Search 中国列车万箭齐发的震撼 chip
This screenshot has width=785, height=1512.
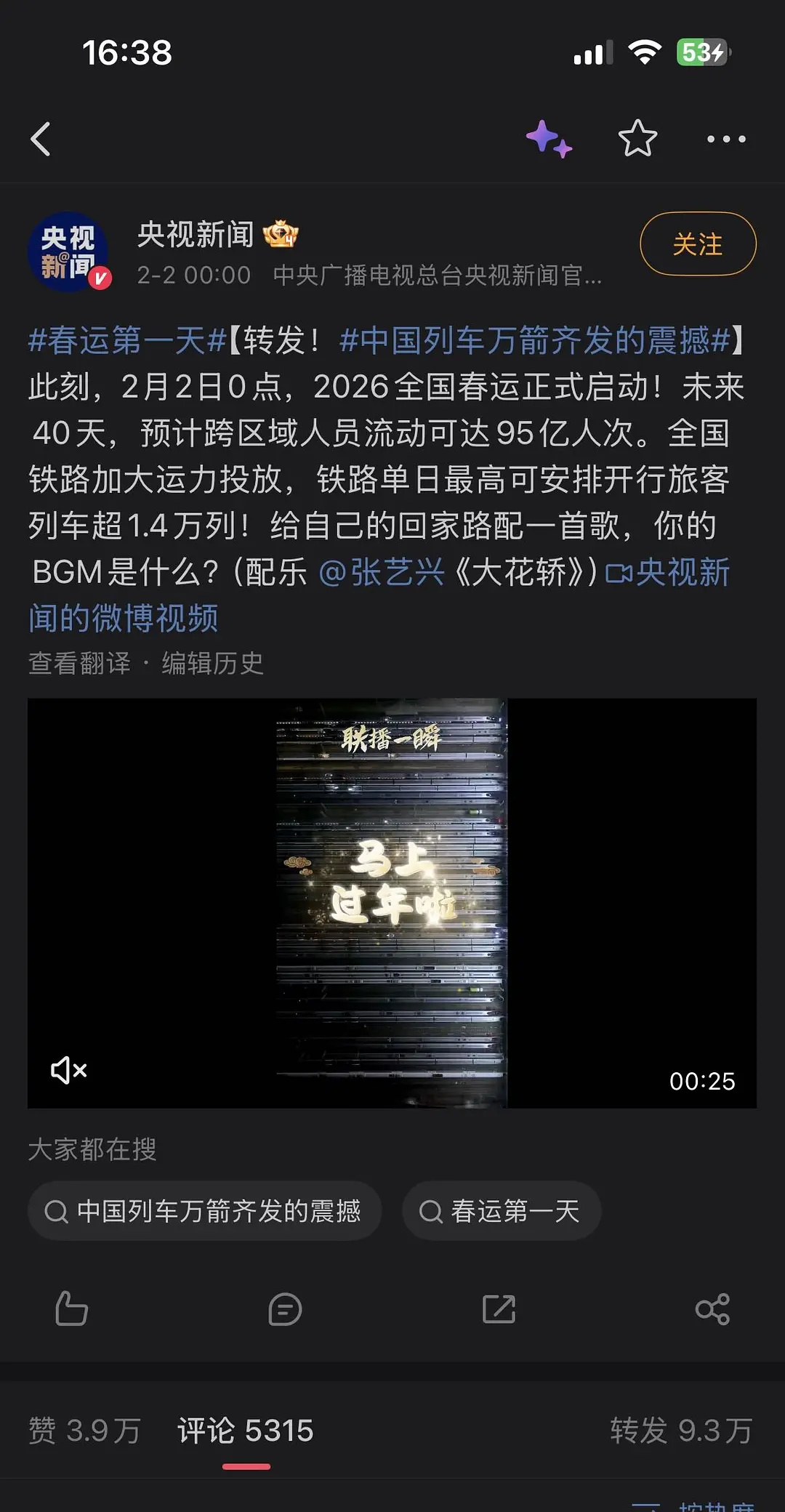click(204, 1211)
